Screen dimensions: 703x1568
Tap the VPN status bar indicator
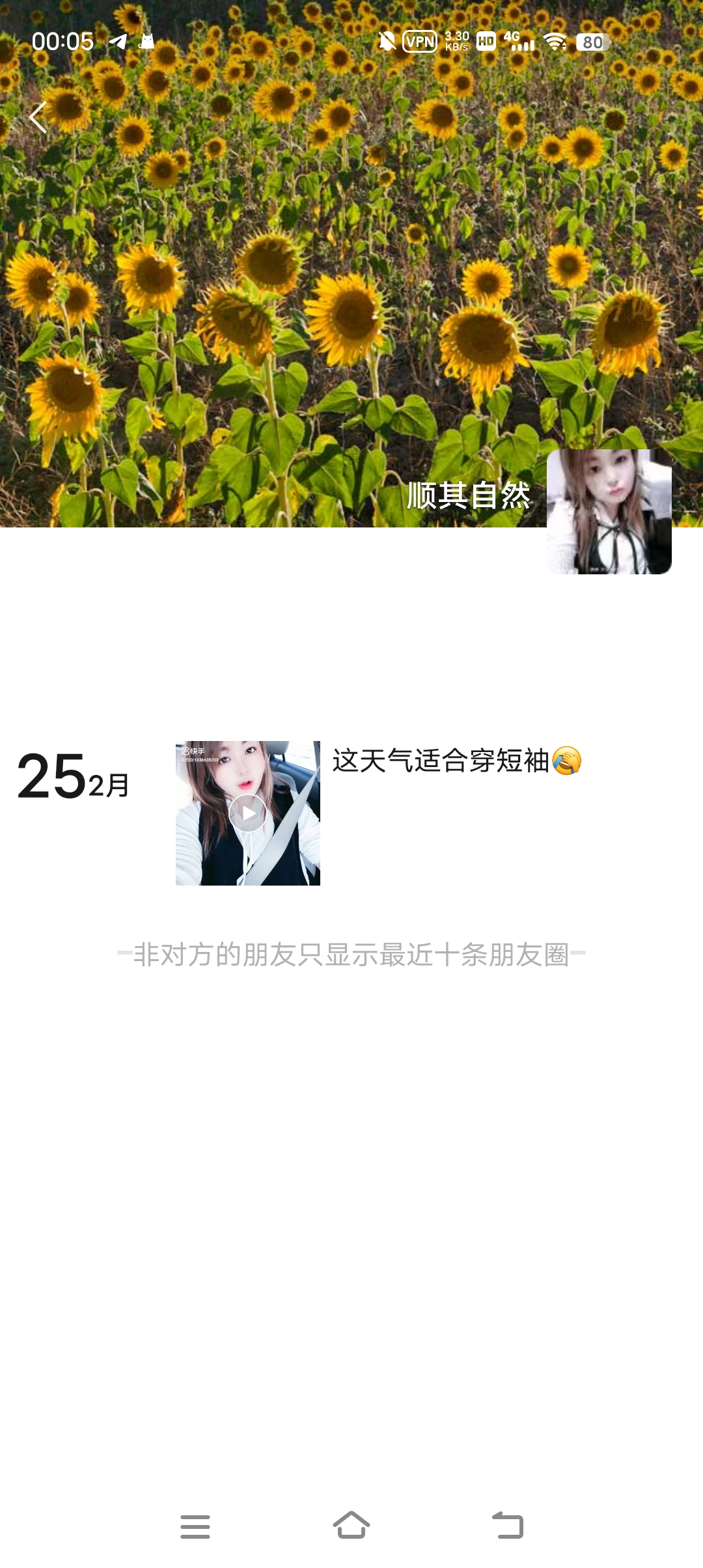pyautogui.click(x=420, y=42)
